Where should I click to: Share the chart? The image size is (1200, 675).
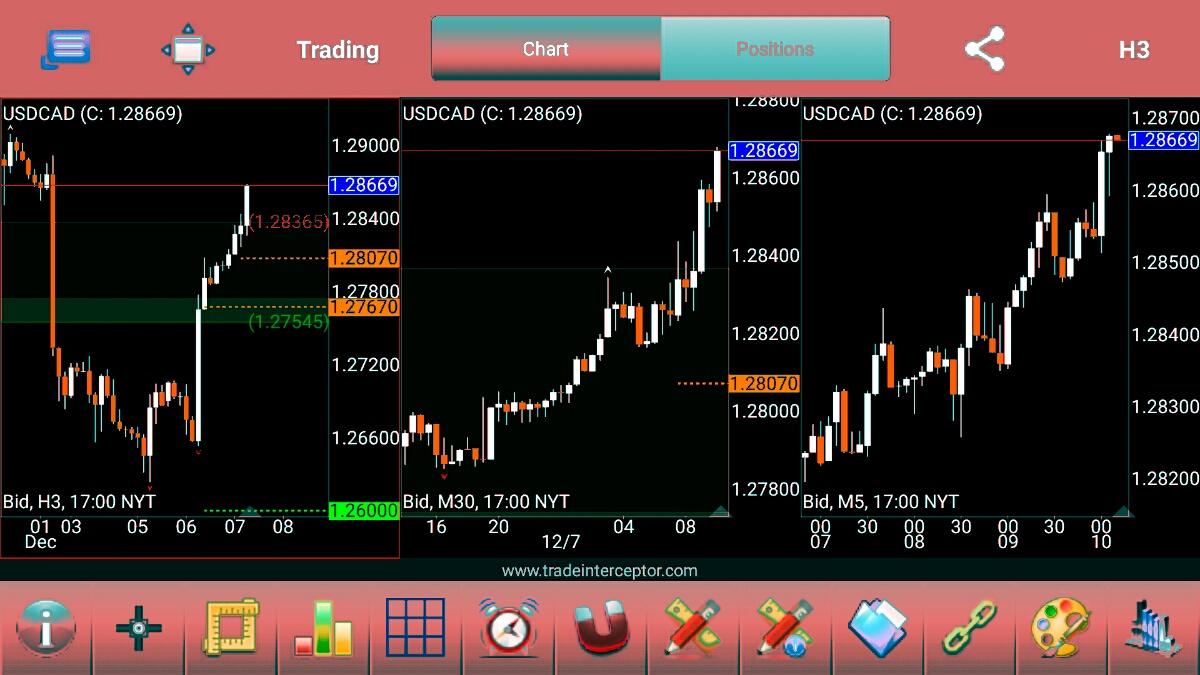coord(984,49)
